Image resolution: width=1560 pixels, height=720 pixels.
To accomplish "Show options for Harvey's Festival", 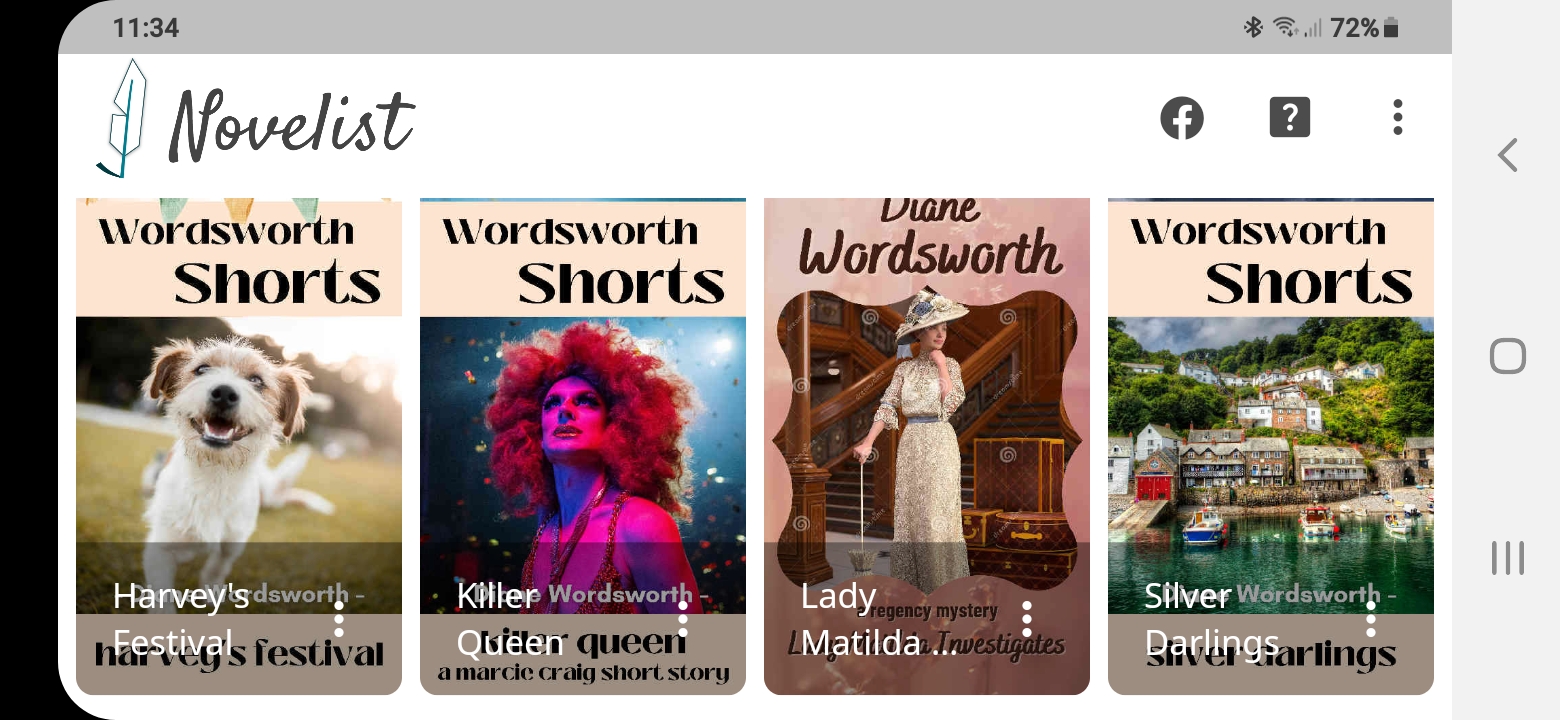I will point(339,619).
